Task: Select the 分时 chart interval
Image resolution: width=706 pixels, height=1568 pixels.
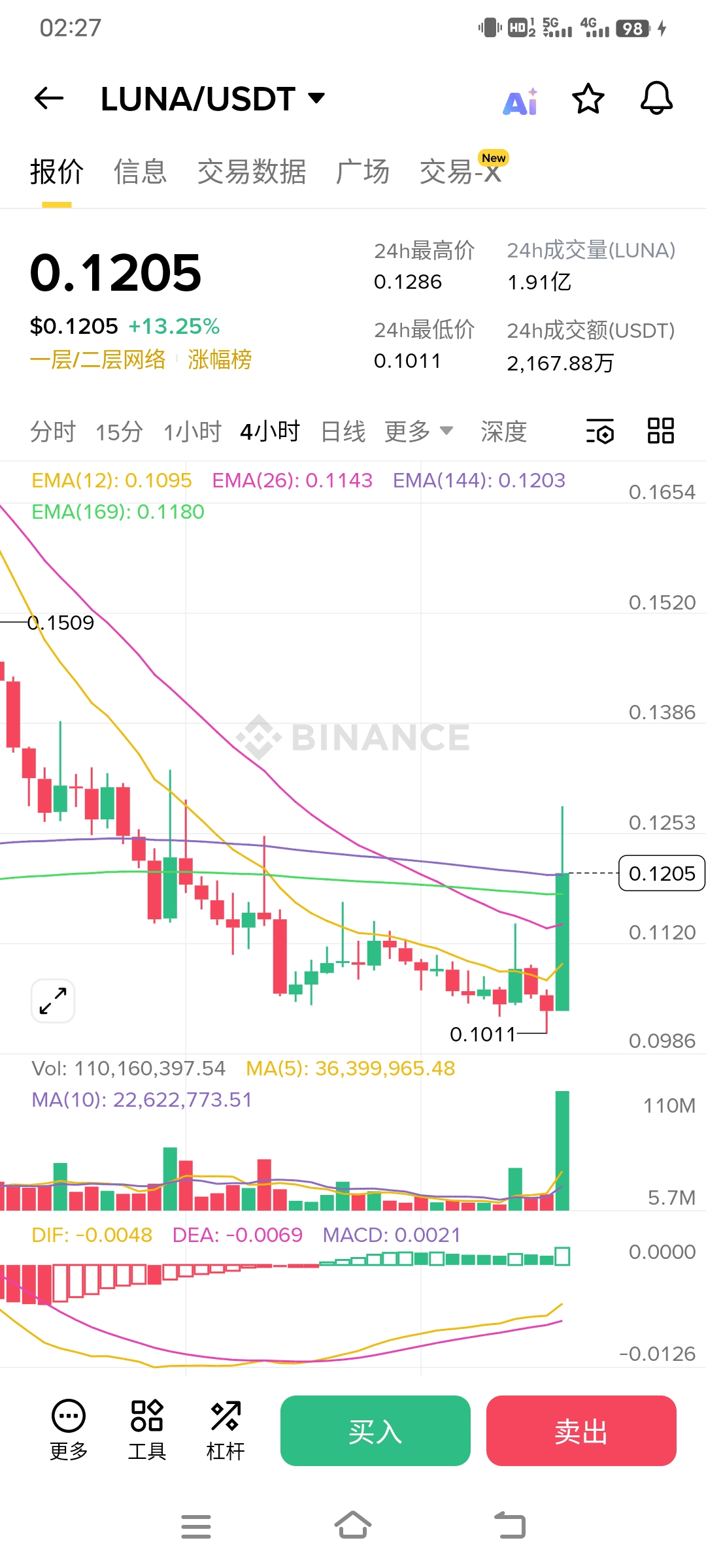Action: pyautogui.click(x=53, y=432)
